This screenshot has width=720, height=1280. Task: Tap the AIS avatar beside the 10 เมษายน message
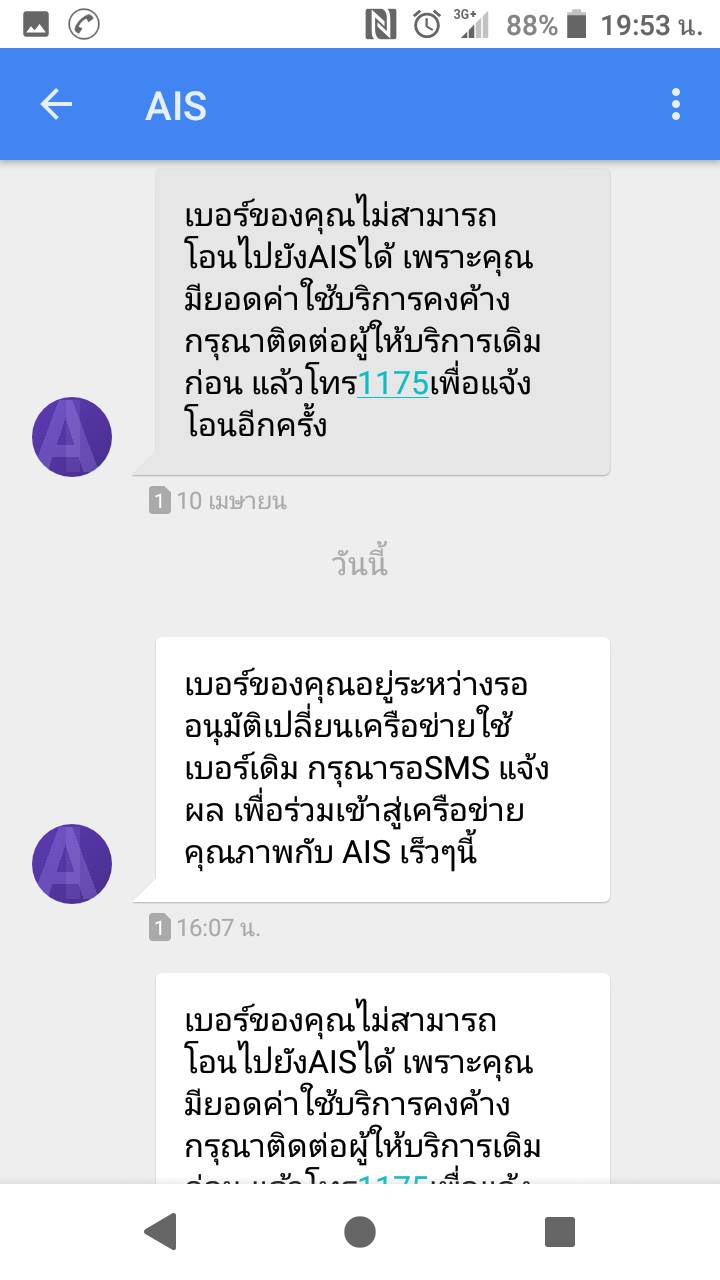72,437
